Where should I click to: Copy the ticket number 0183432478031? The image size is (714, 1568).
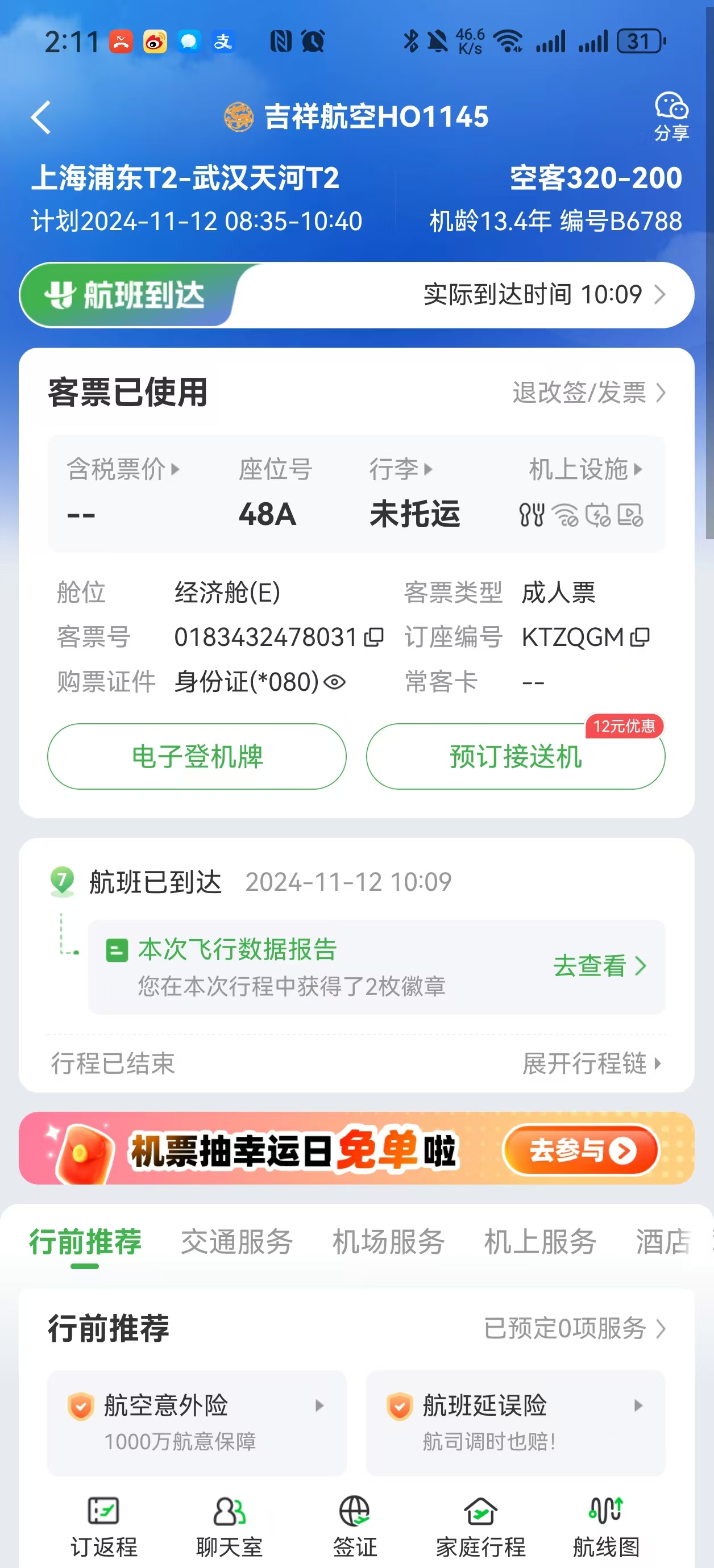click(x=373, y=637)
